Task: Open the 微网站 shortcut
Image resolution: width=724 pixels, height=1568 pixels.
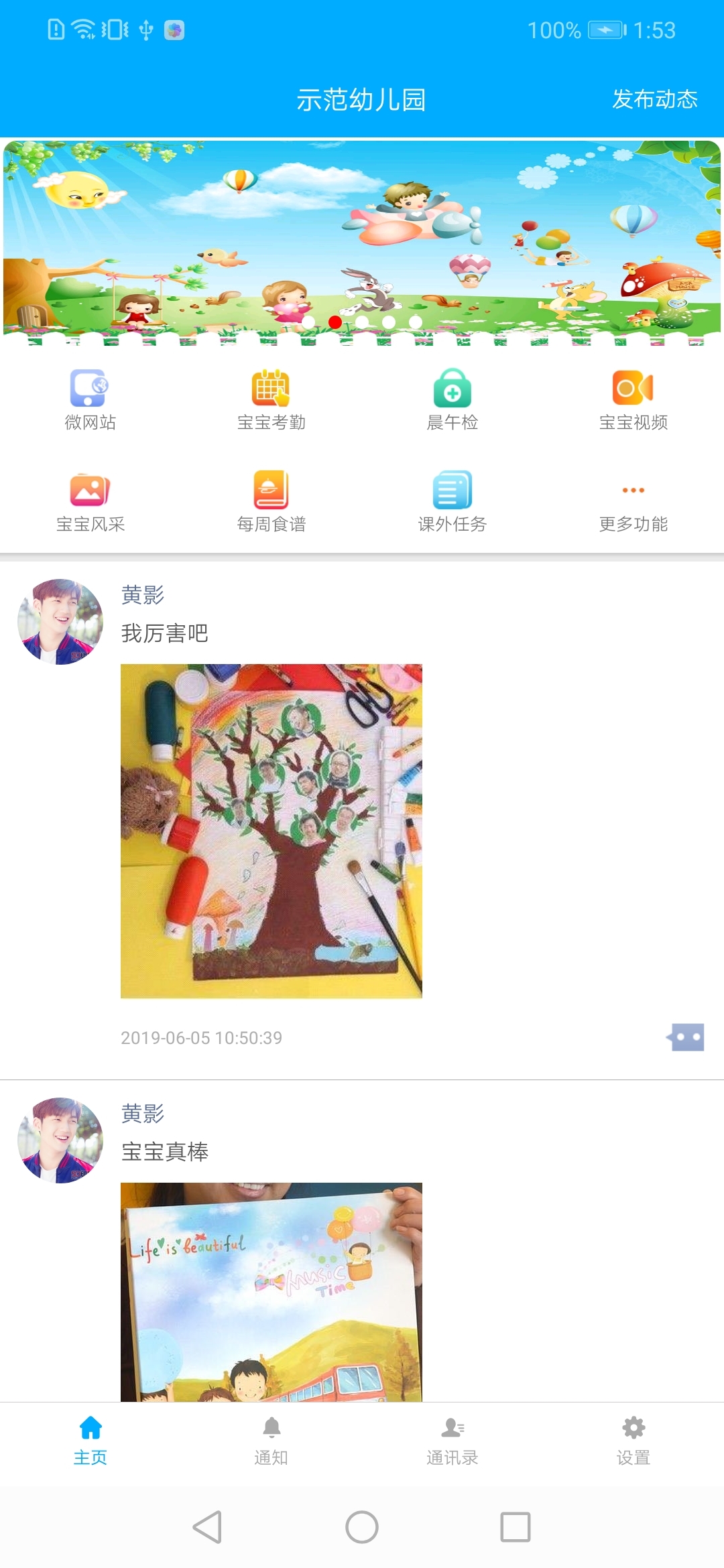Action: [90, 400]
